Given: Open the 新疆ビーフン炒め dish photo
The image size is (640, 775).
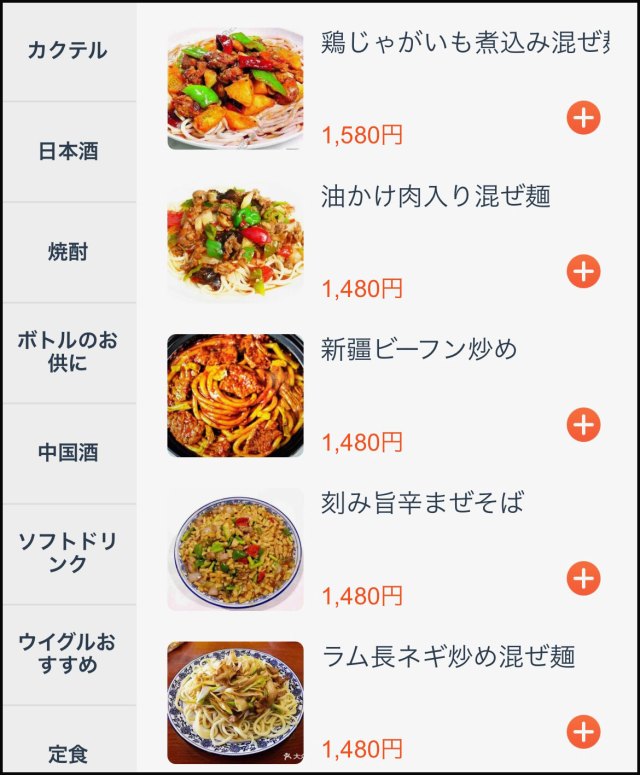Looking at the screenshot, I should coord(235,396).
